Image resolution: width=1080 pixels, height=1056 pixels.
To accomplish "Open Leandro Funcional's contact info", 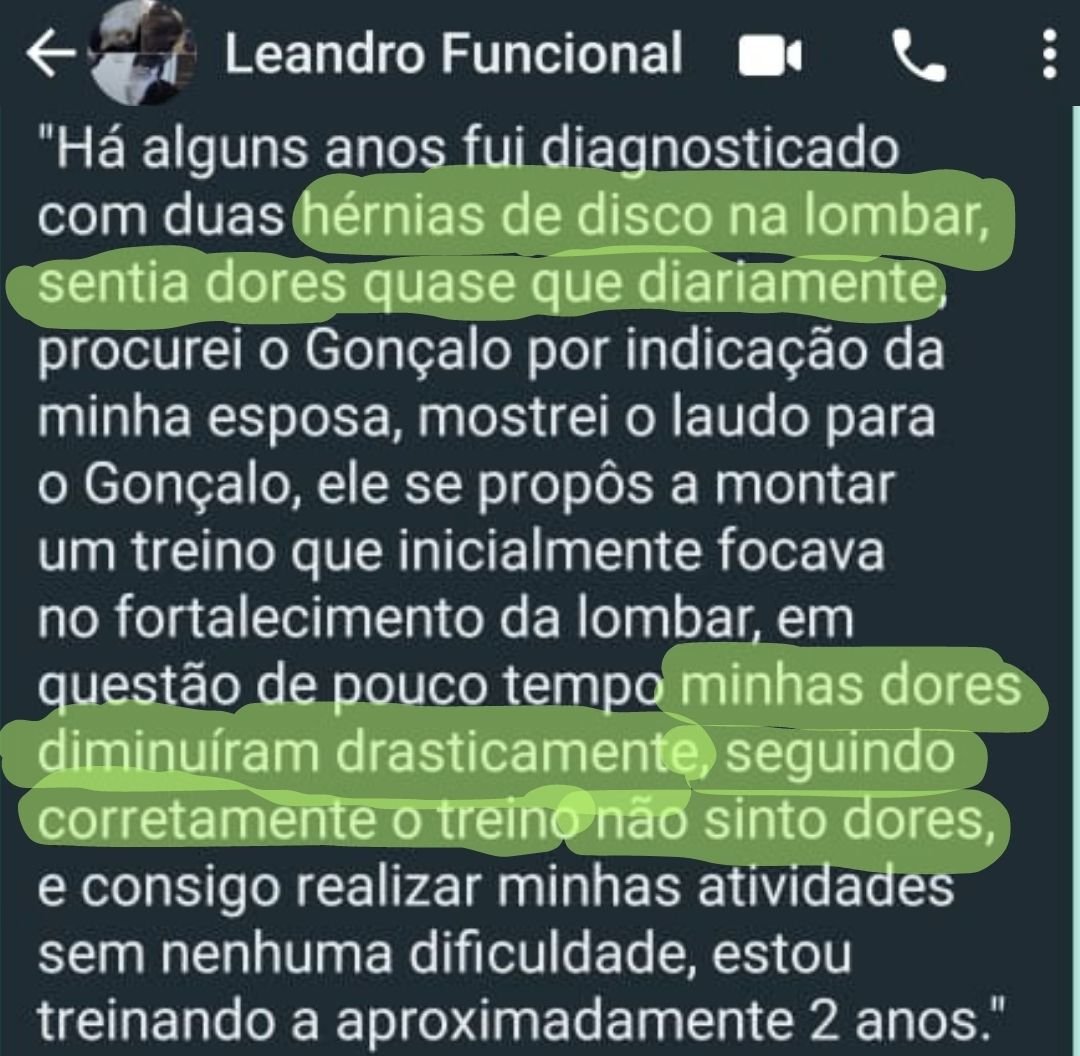I will pyautogui.click(x=453, y=53).
